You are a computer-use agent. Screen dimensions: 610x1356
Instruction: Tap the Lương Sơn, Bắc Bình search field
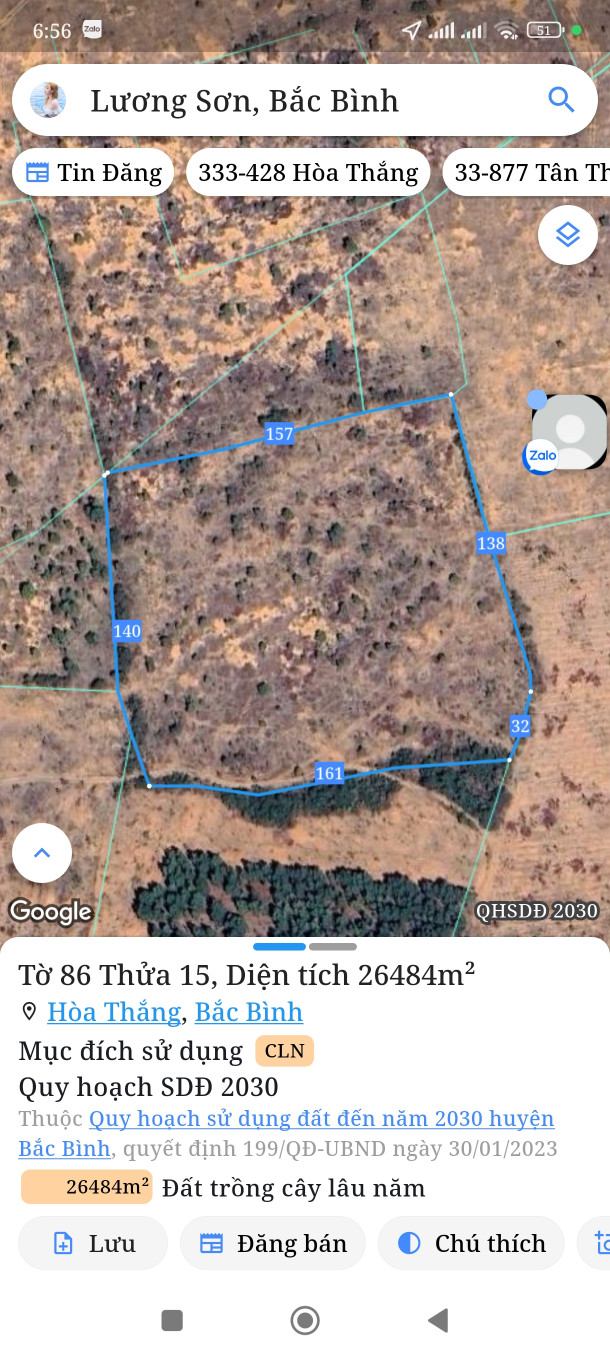click(x=300, y=100)
